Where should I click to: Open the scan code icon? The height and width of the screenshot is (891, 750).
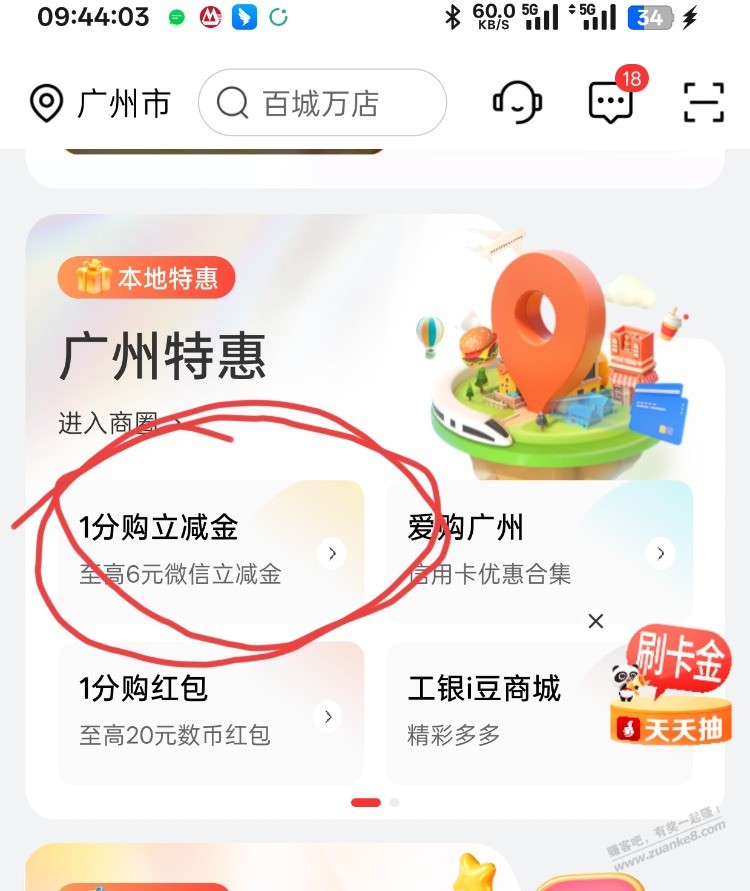[x=703, y=102]
